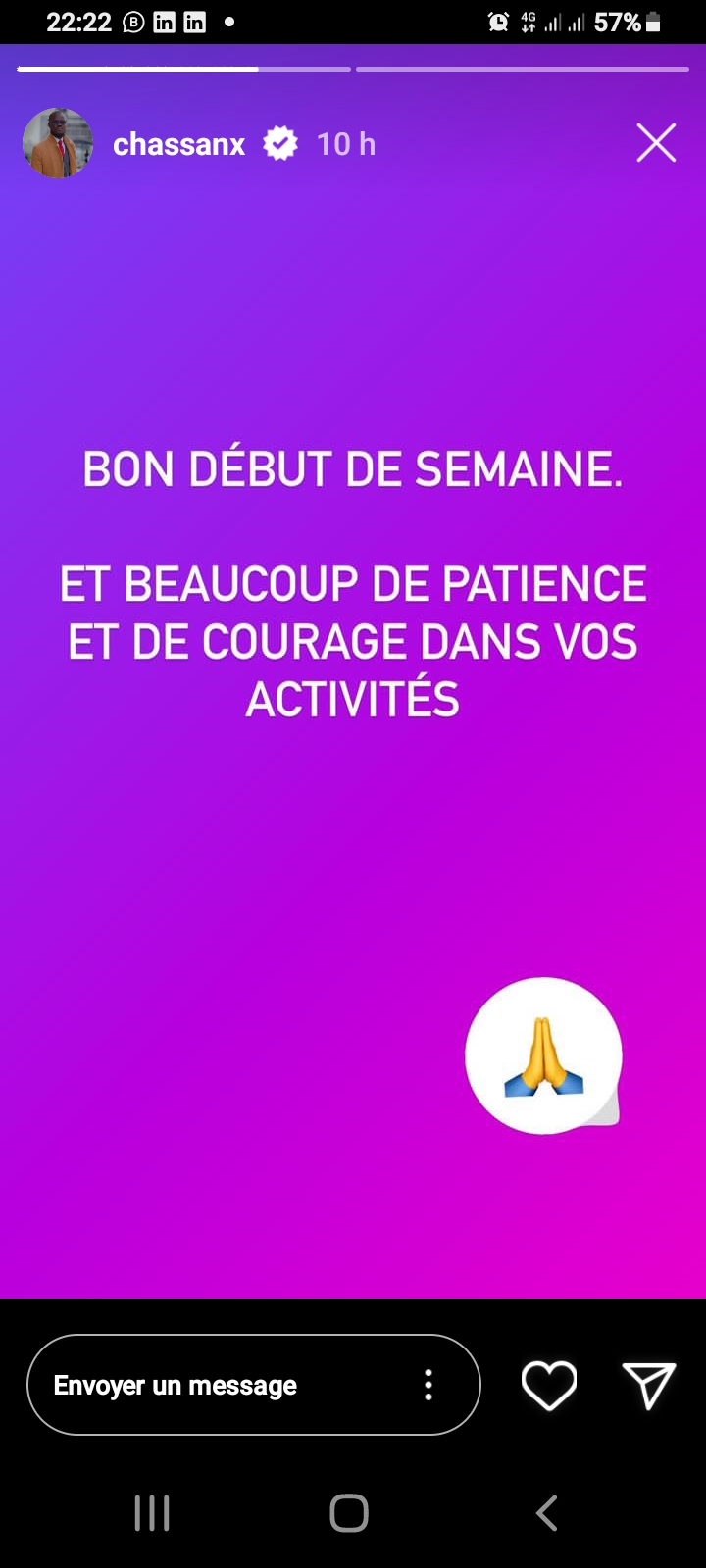
Task: Go to the home screen
Action: click(x=349, y=1512)
